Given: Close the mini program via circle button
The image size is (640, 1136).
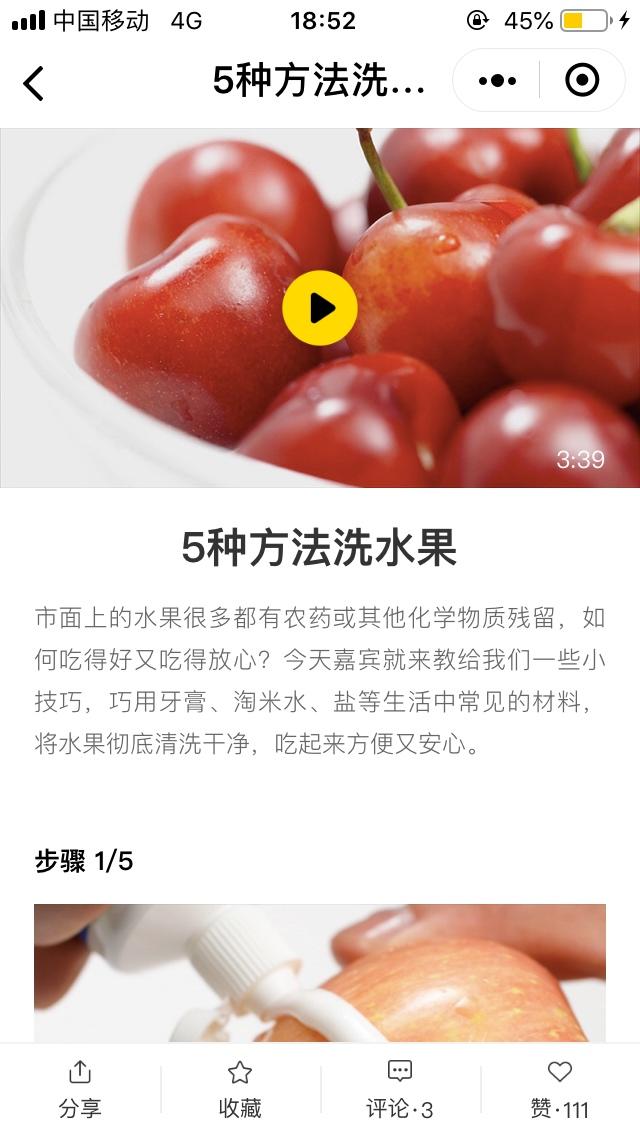Looking at the screenshot, I should pyautogui.click(x=582, y=80).
